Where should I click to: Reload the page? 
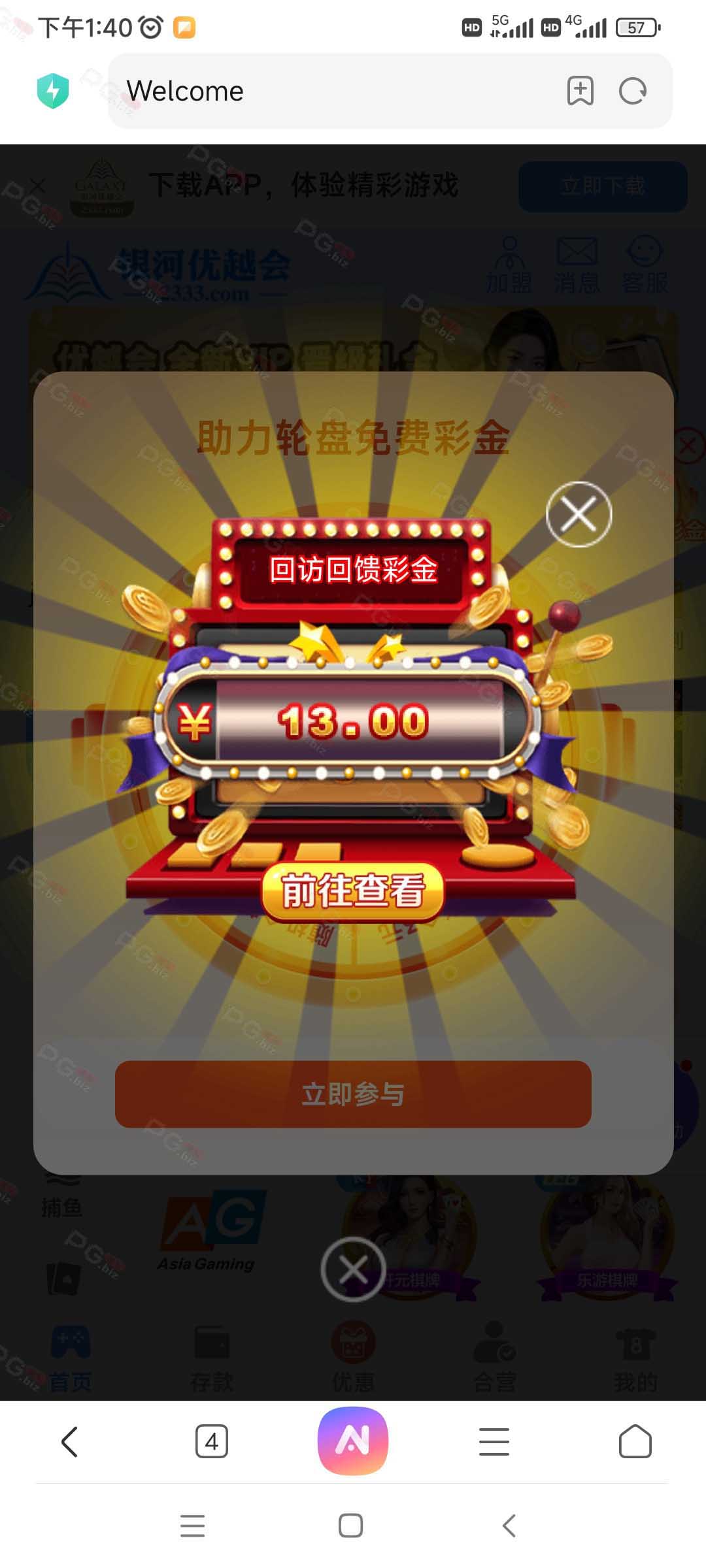point(633,91)
